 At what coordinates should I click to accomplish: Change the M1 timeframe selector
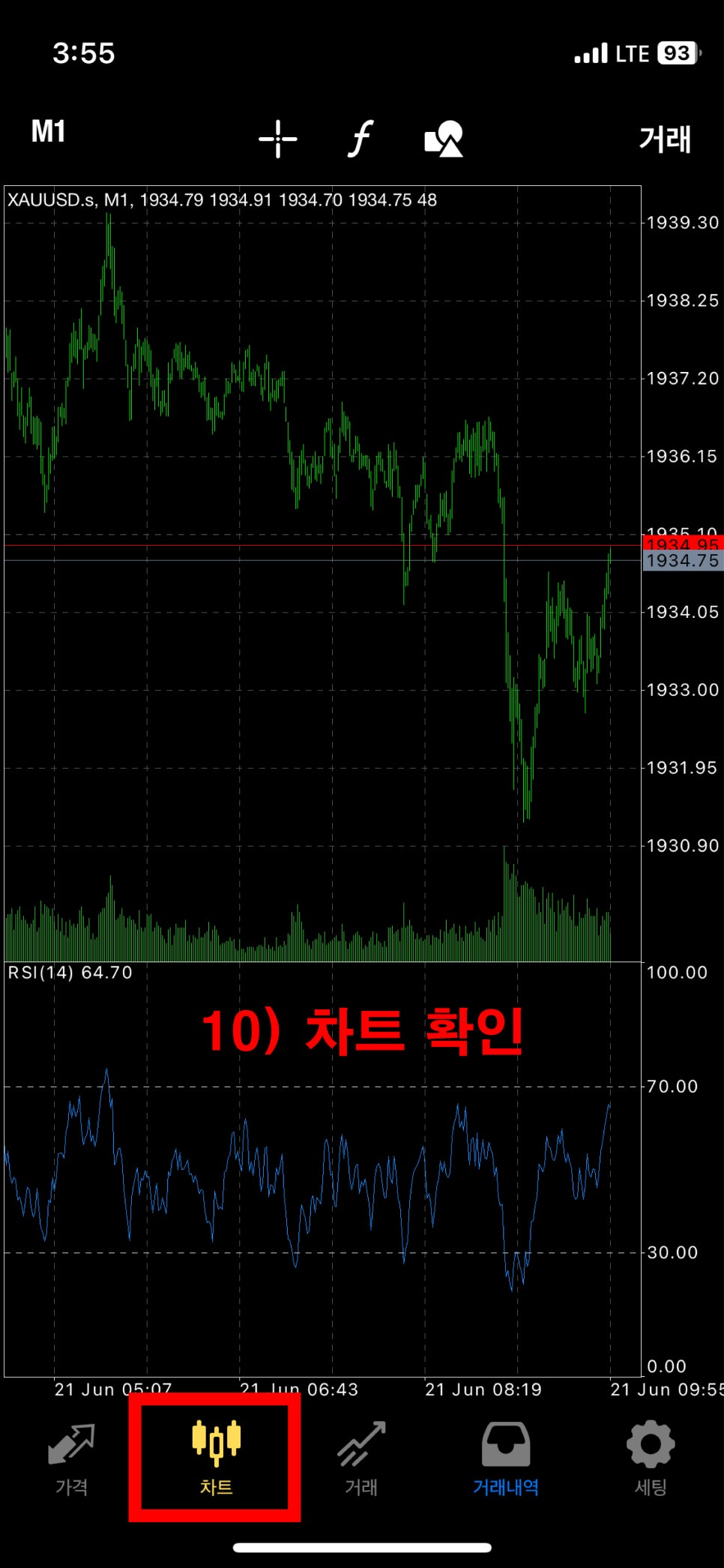click(x=48, y=131)
